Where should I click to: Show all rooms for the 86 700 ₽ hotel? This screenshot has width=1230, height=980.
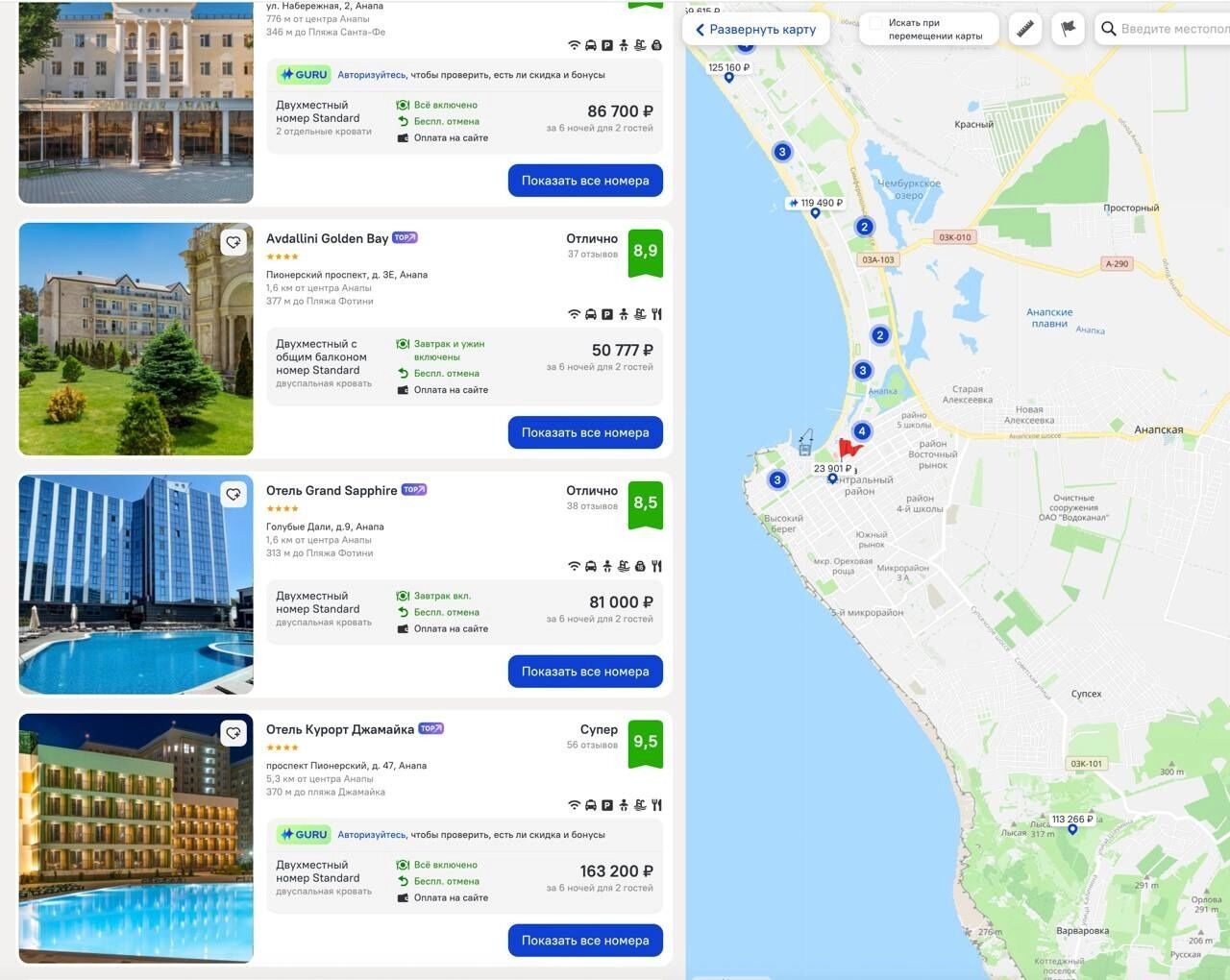(x=584, y=181)
